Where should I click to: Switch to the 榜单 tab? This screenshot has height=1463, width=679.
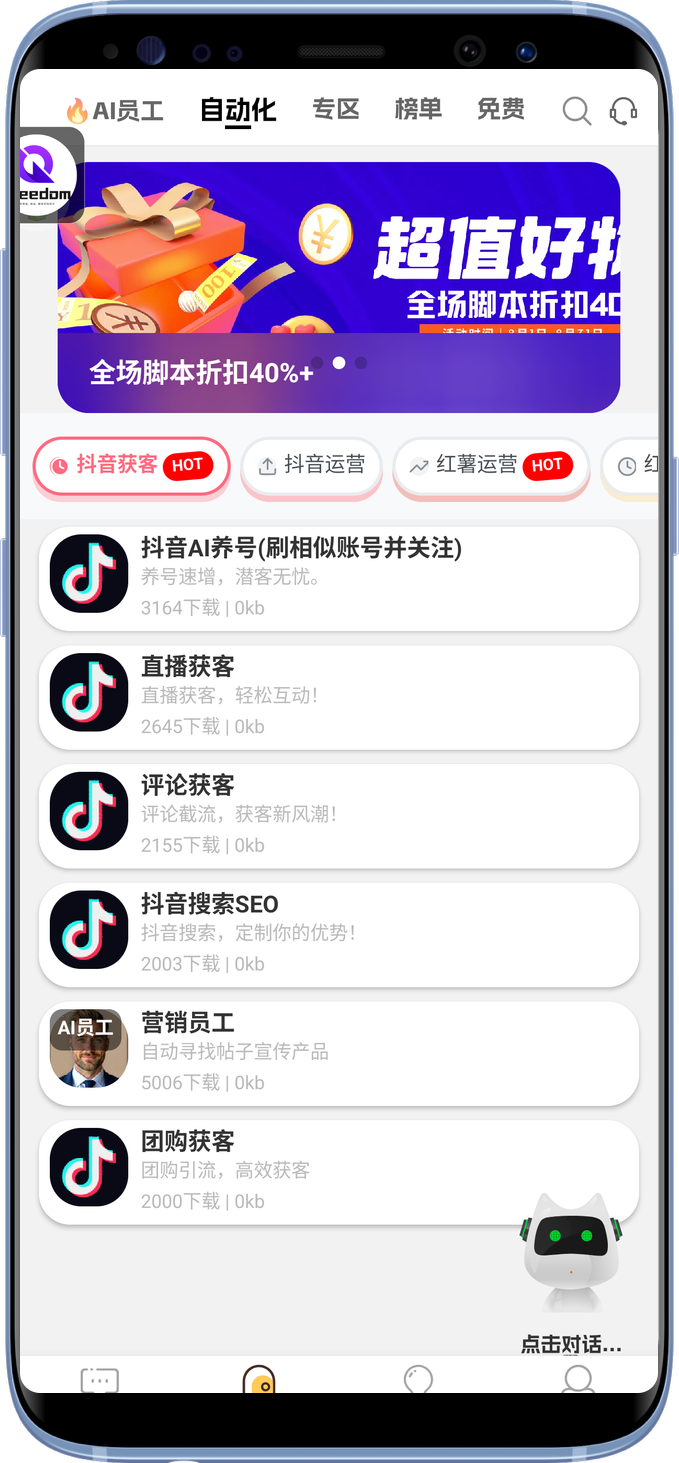[x=418, y=109]
